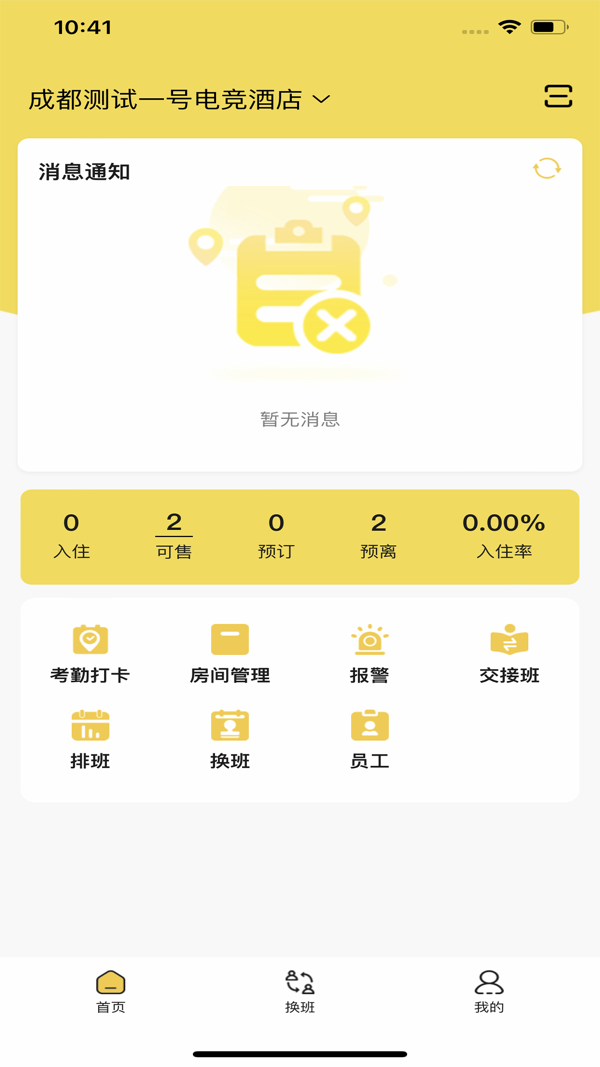Image resolution: width=600 pixels, height=1067 pixels.
Task: Switch to the 我的 tab
Action: tap(489, 991)
